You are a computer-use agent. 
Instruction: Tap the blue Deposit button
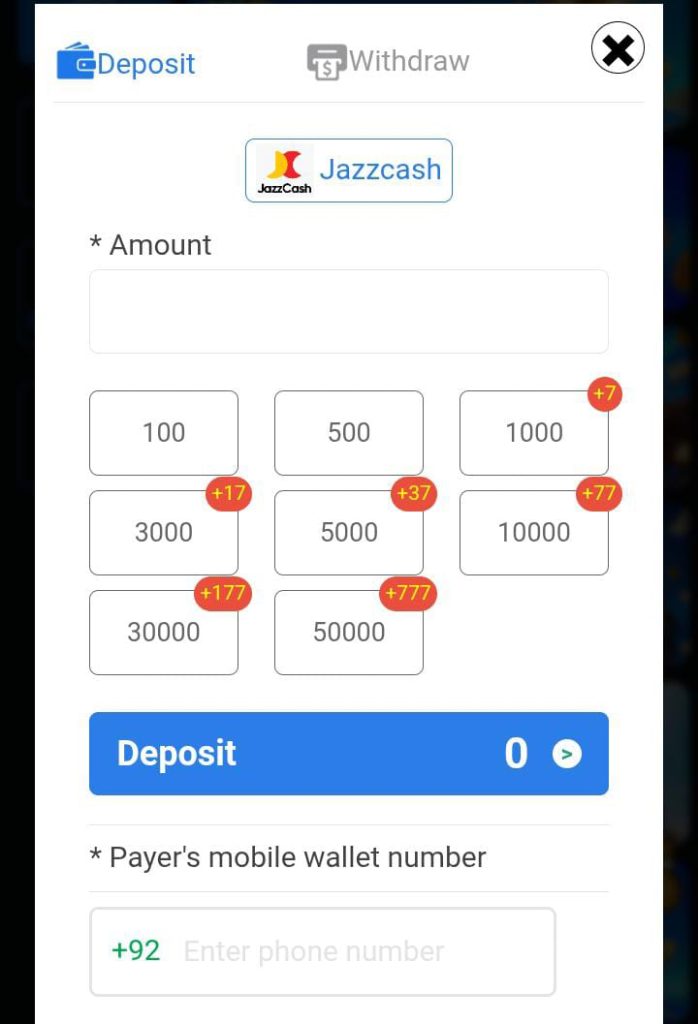click(x=348, y=754)
